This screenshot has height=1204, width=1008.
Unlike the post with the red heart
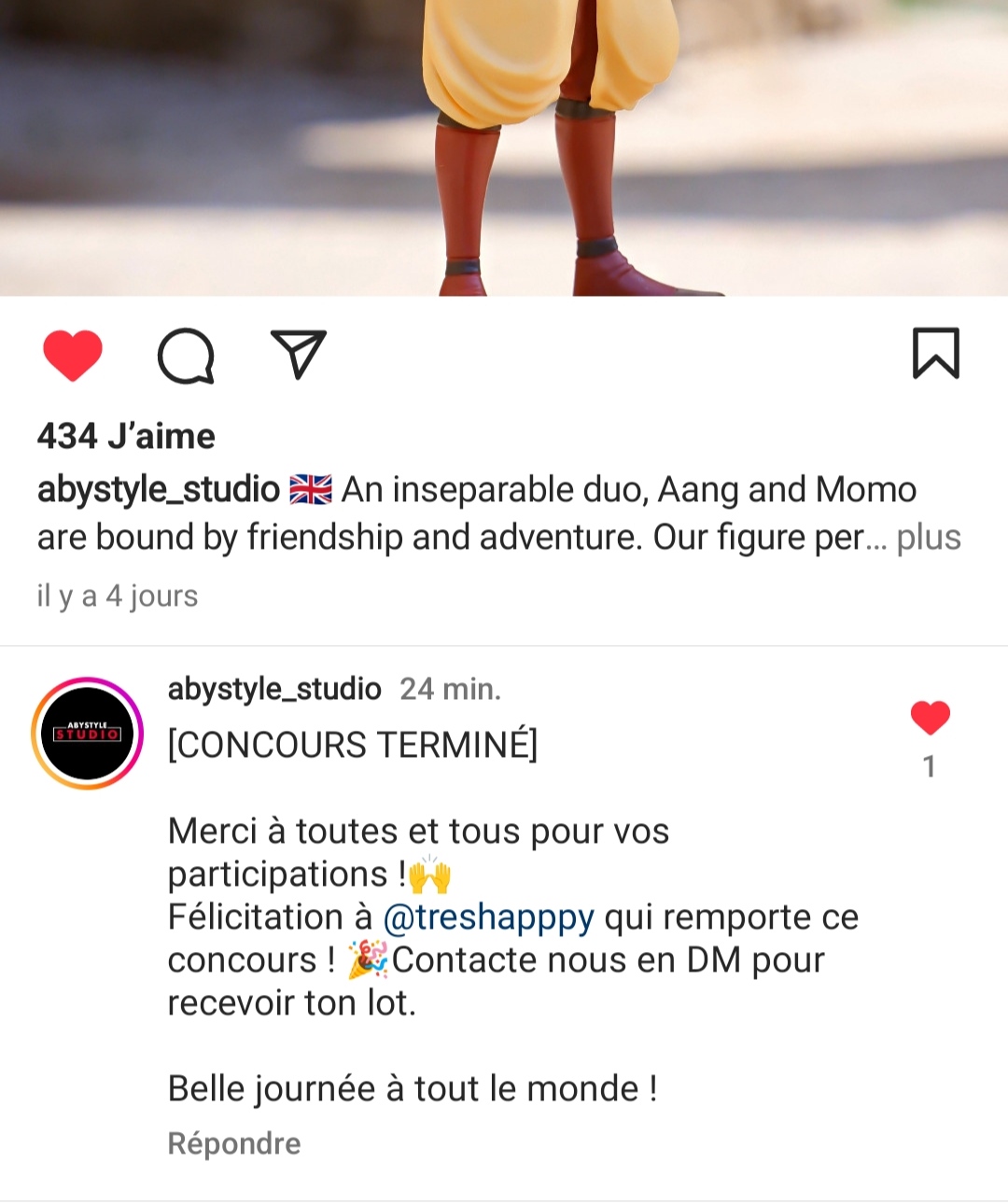point(73,356)
